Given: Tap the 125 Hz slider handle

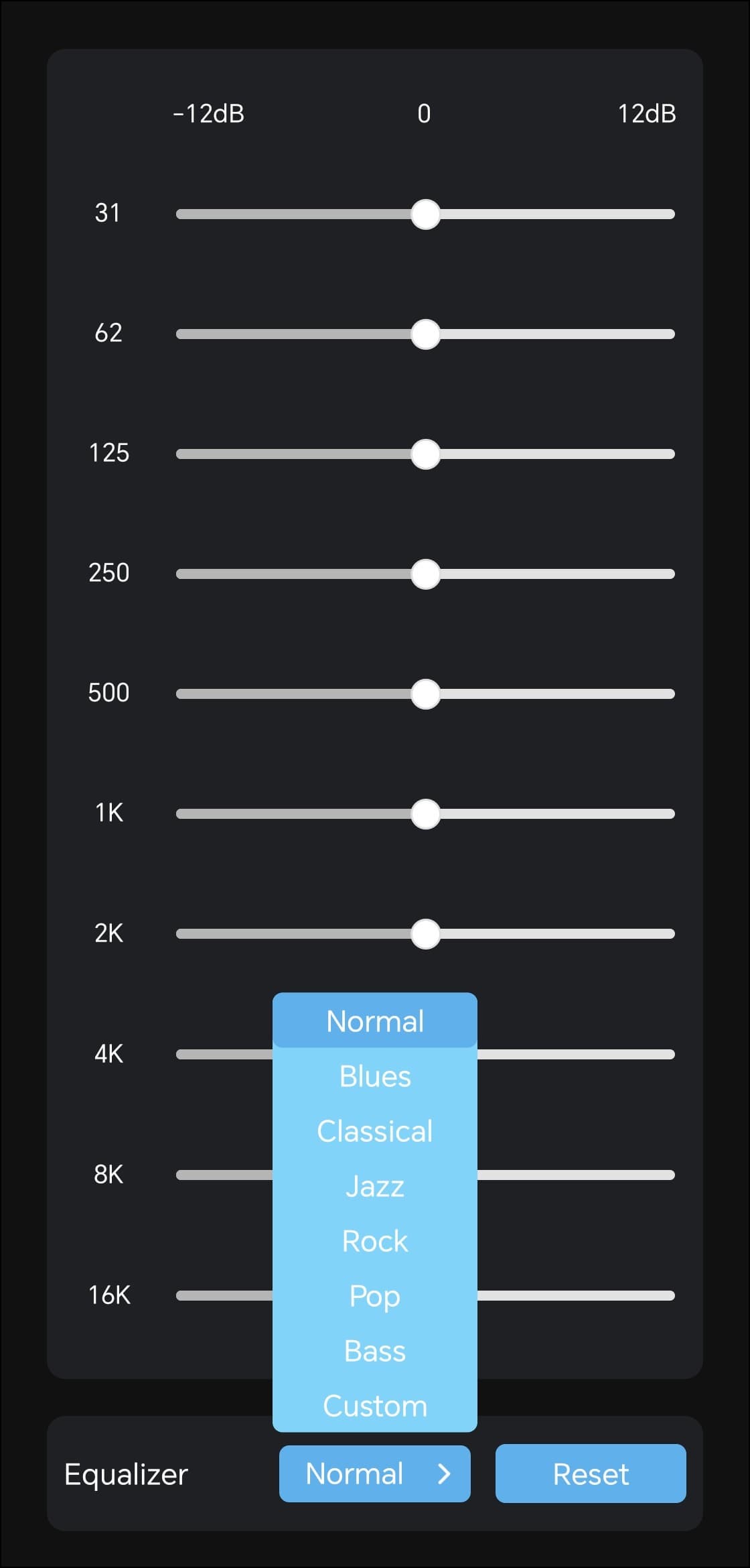Looking at the screenshot, I should click(425, 454).
